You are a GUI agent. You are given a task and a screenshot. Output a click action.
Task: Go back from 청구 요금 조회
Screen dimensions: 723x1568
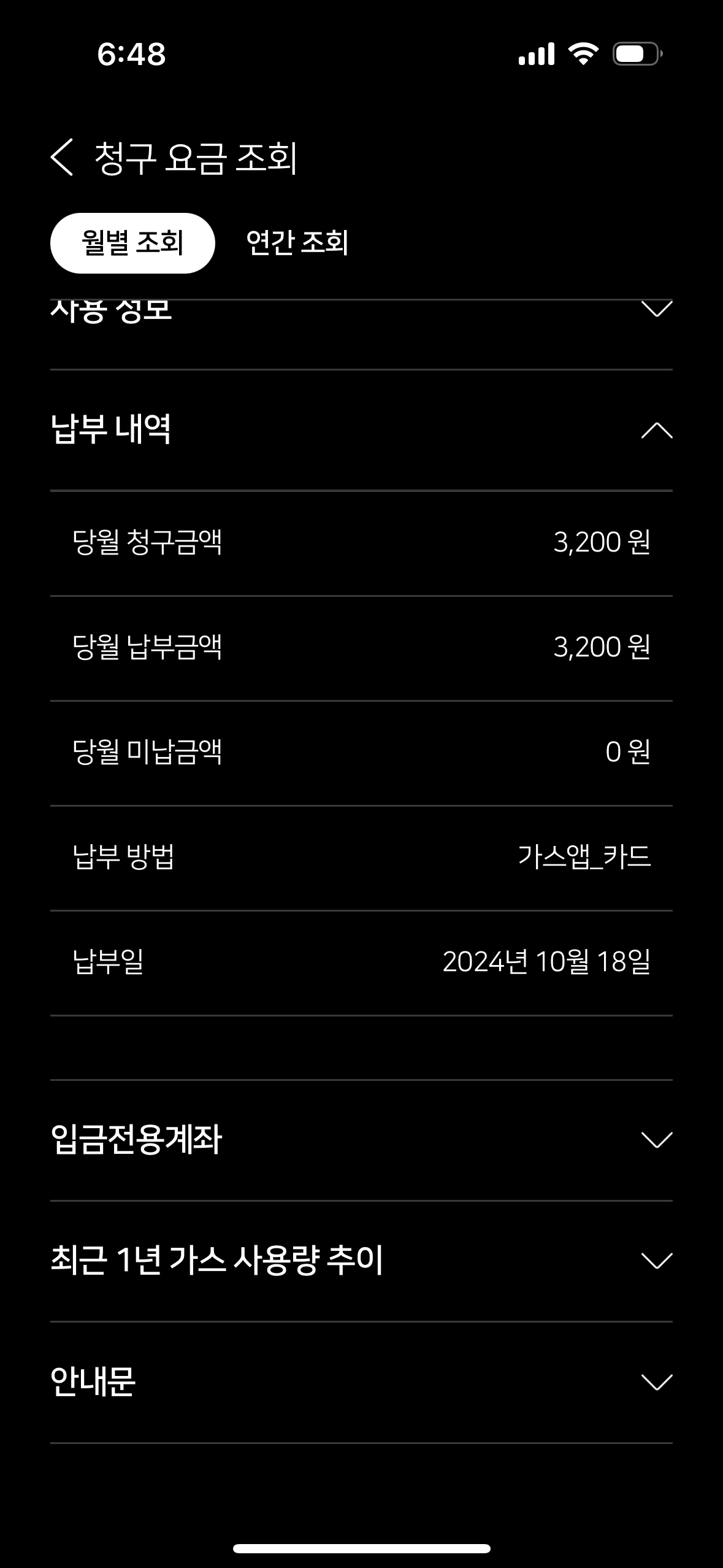point(62,158)
